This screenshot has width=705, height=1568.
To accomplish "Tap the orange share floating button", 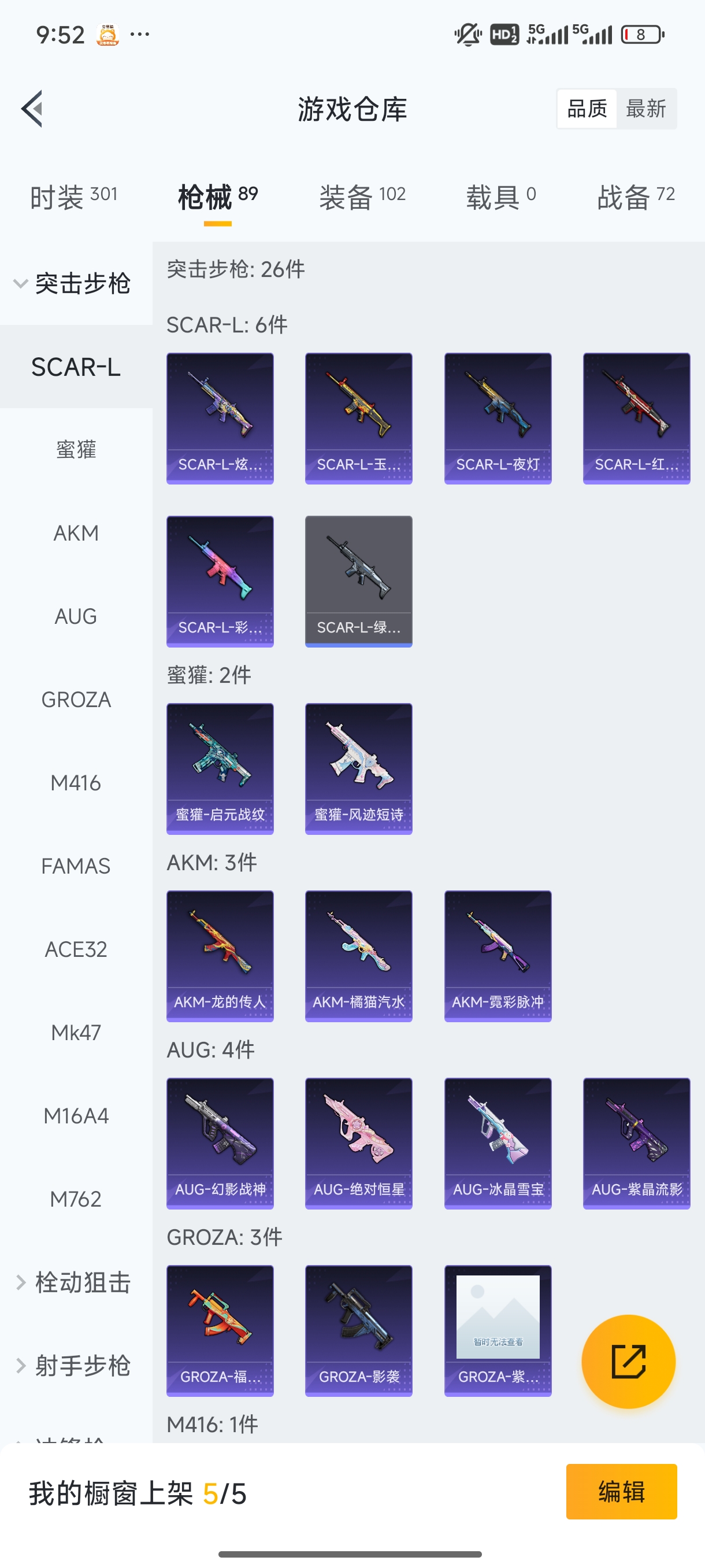I will [628, 1361].
